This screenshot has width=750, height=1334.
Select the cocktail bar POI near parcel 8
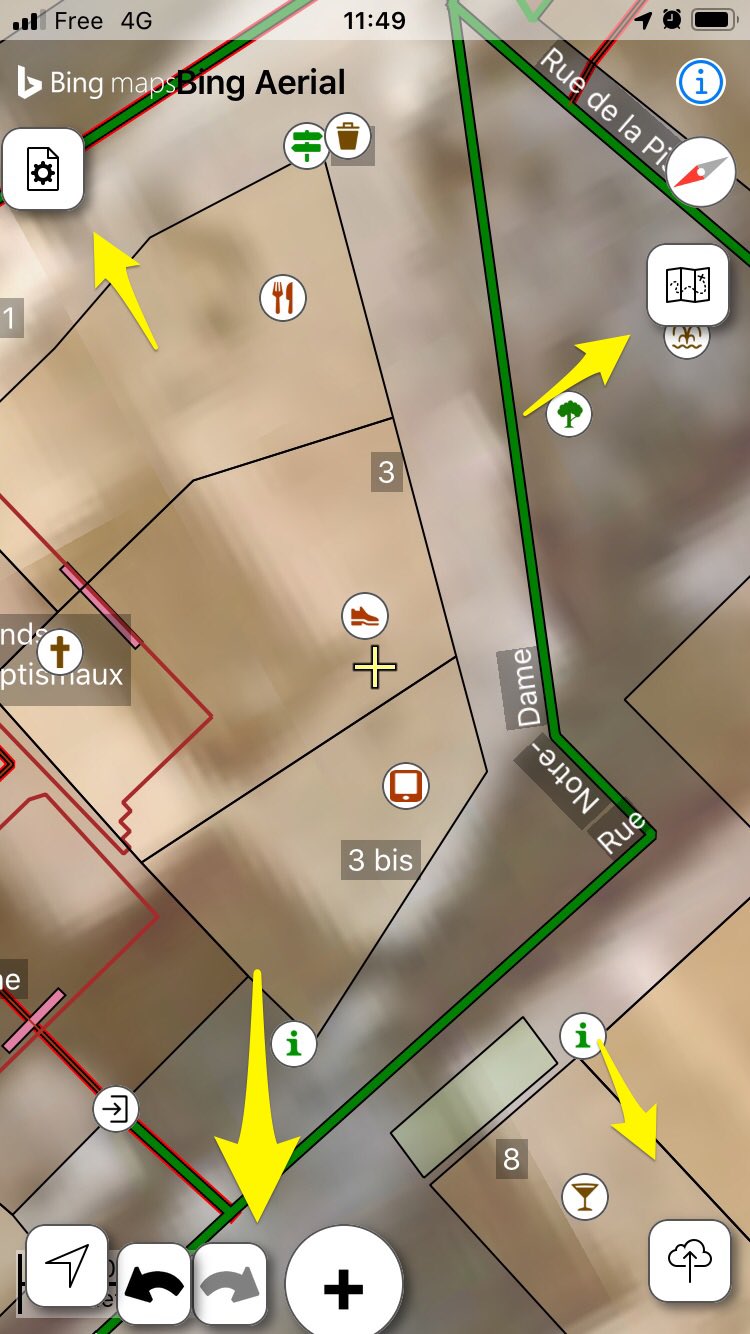click(583, 1194)
